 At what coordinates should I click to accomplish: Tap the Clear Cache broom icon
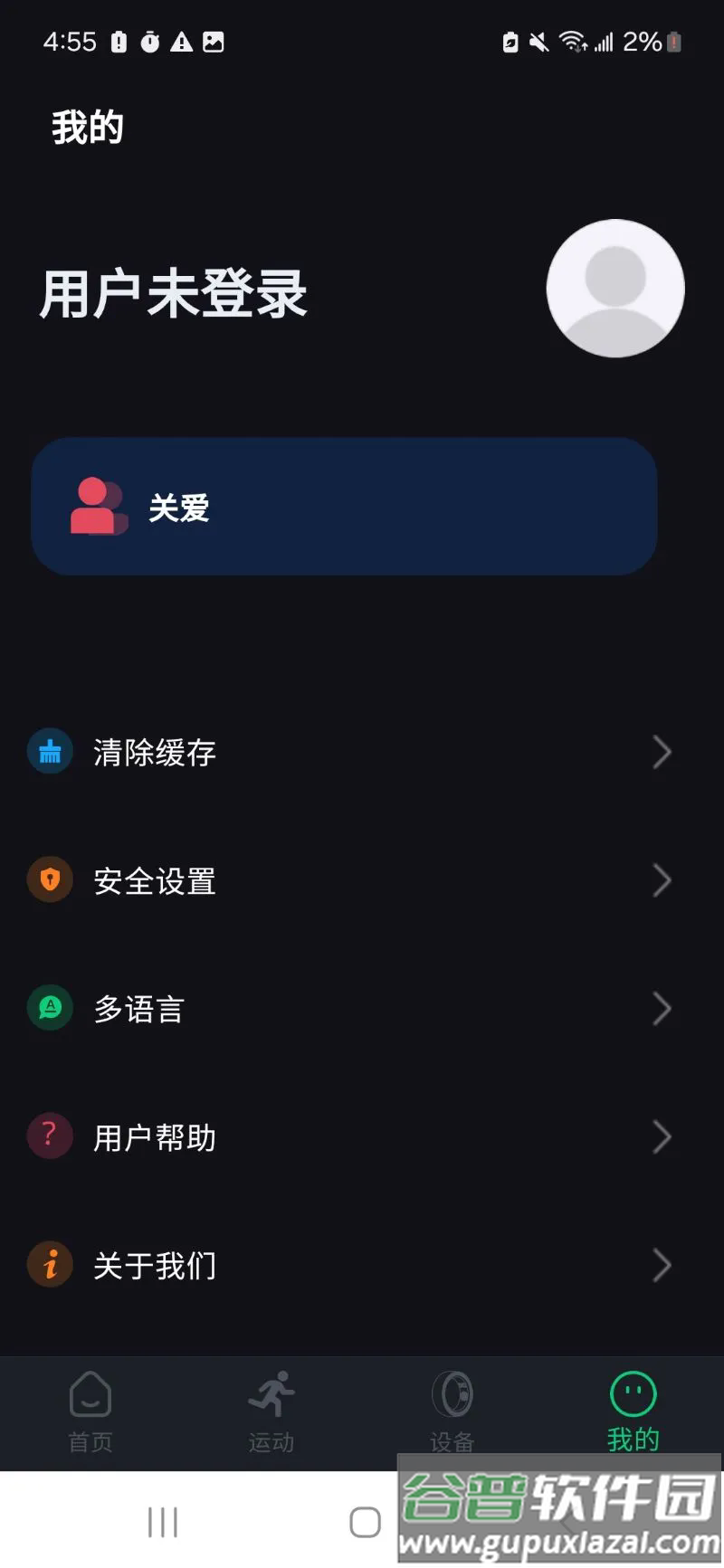tap(50, 751)
